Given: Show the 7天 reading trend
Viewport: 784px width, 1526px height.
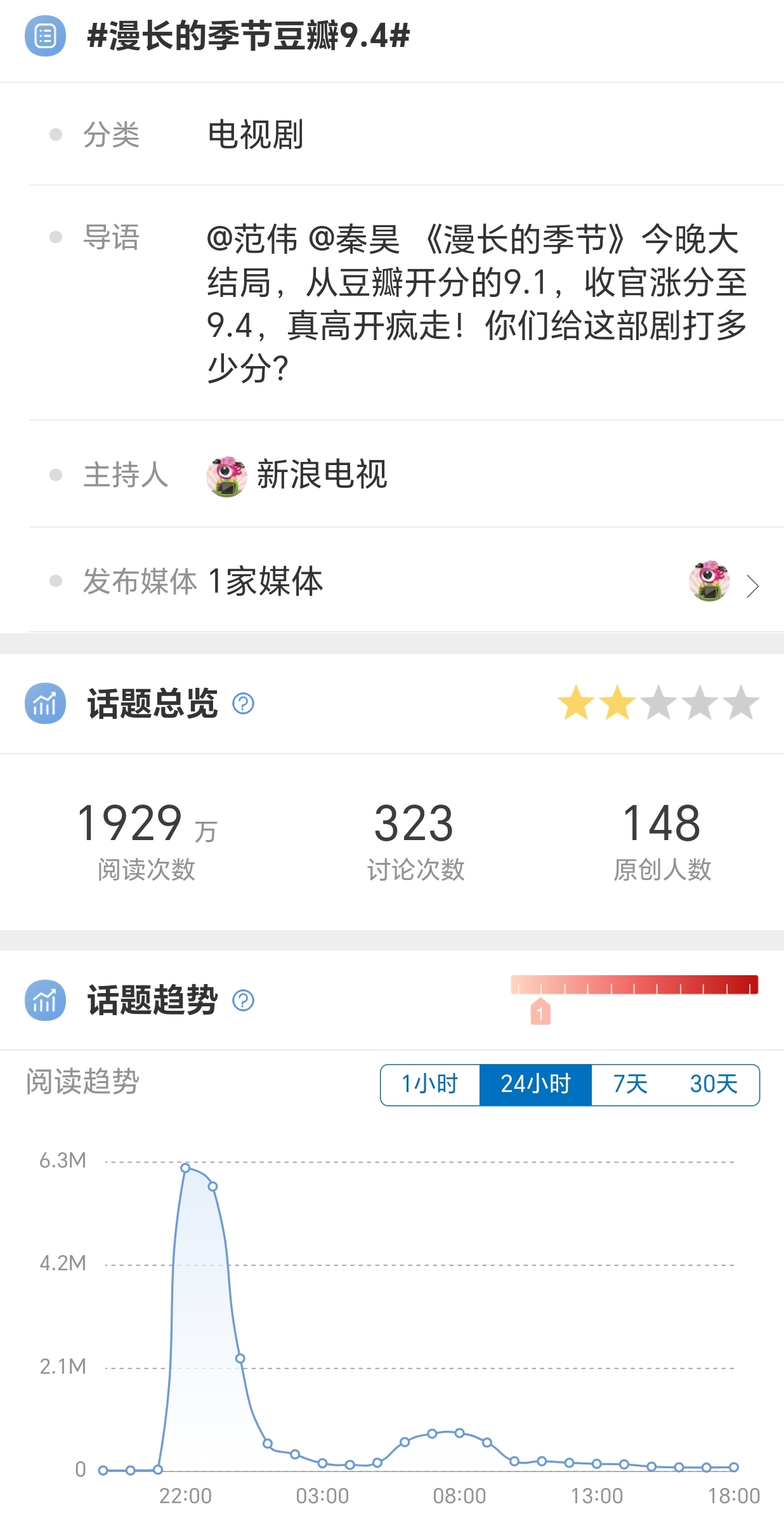Looking at the screenshot, I should pos(630,1084).
